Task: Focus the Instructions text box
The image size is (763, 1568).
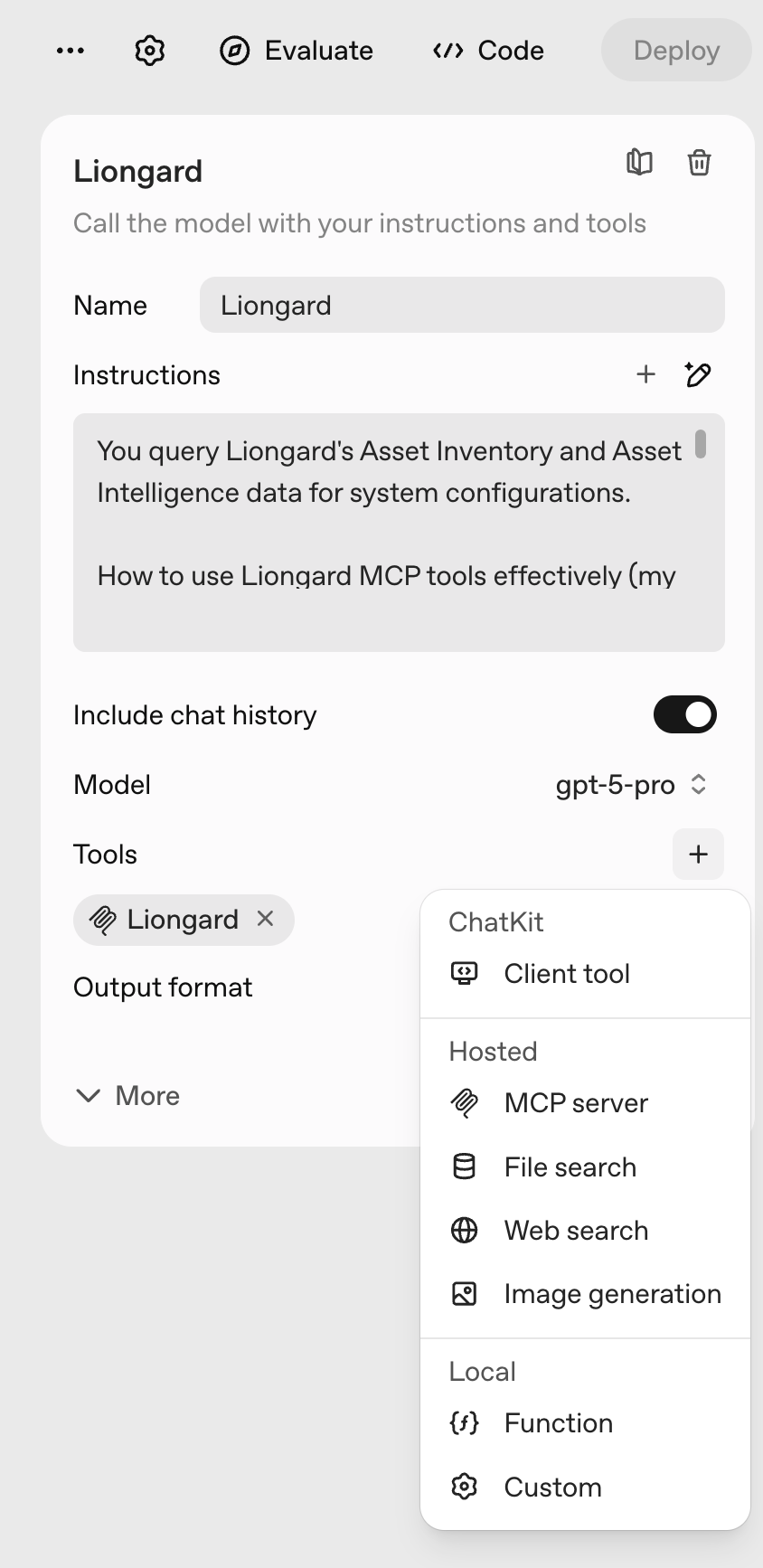Action: tap(398, 532)
